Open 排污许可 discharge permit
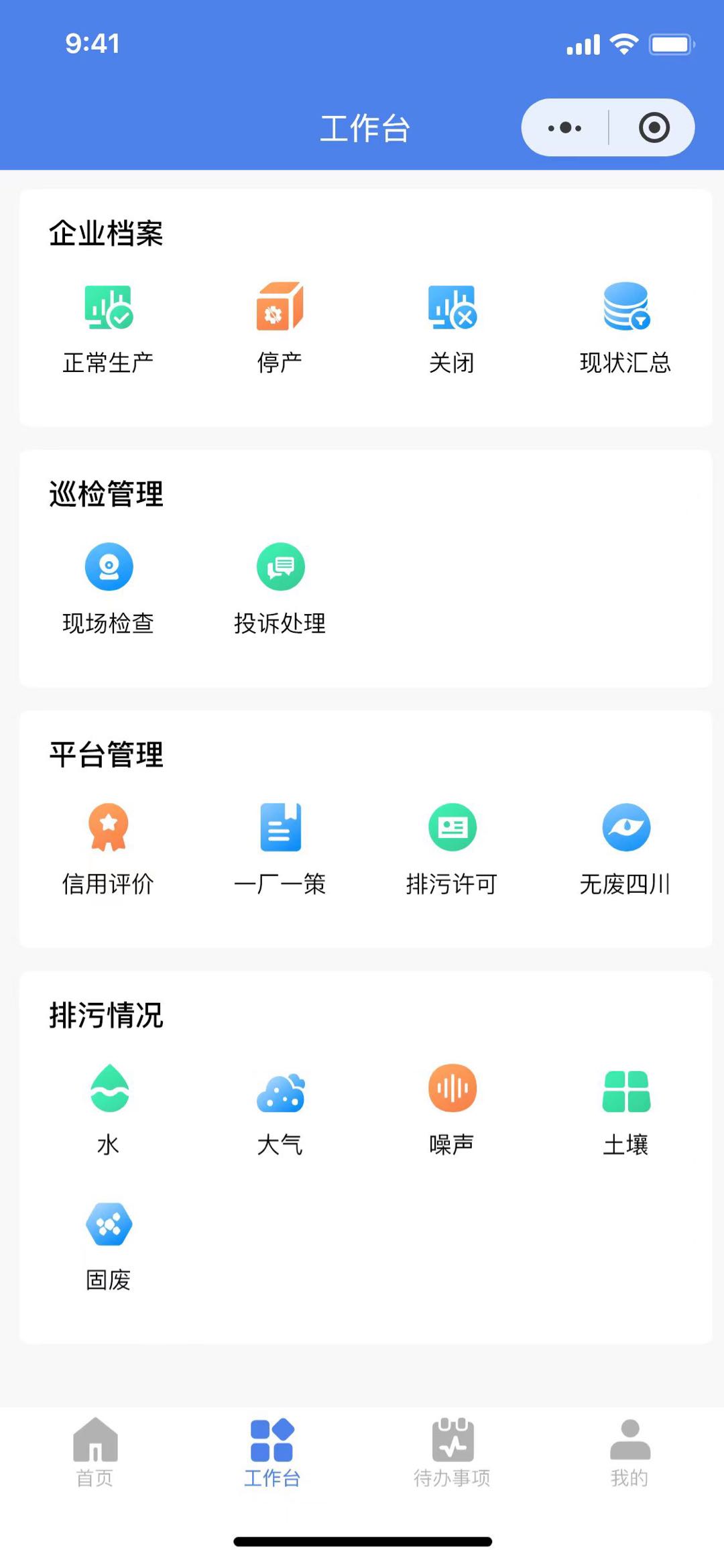The height and width of the screenshot is (1568, 724). (x=452, y=848)
